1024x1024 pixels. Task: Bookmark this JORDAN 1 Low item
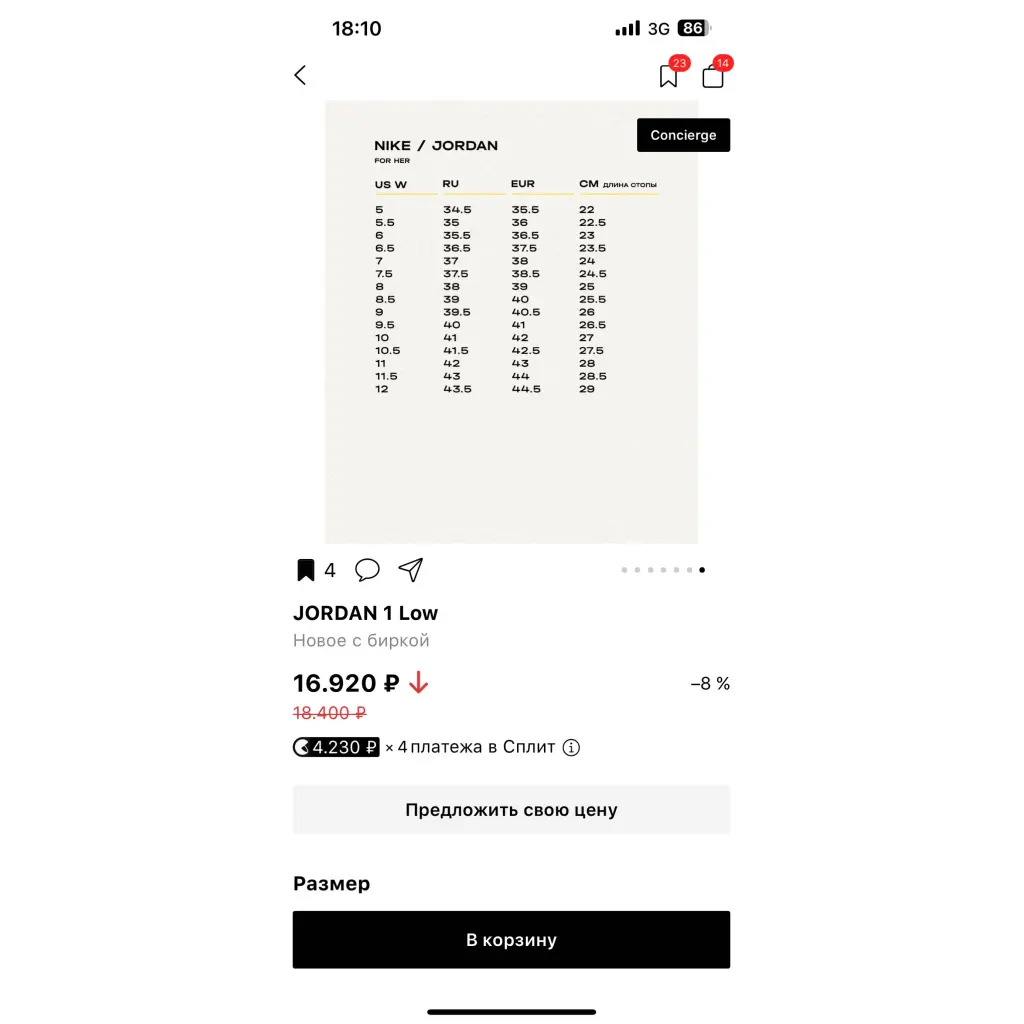tap(306, 570)
